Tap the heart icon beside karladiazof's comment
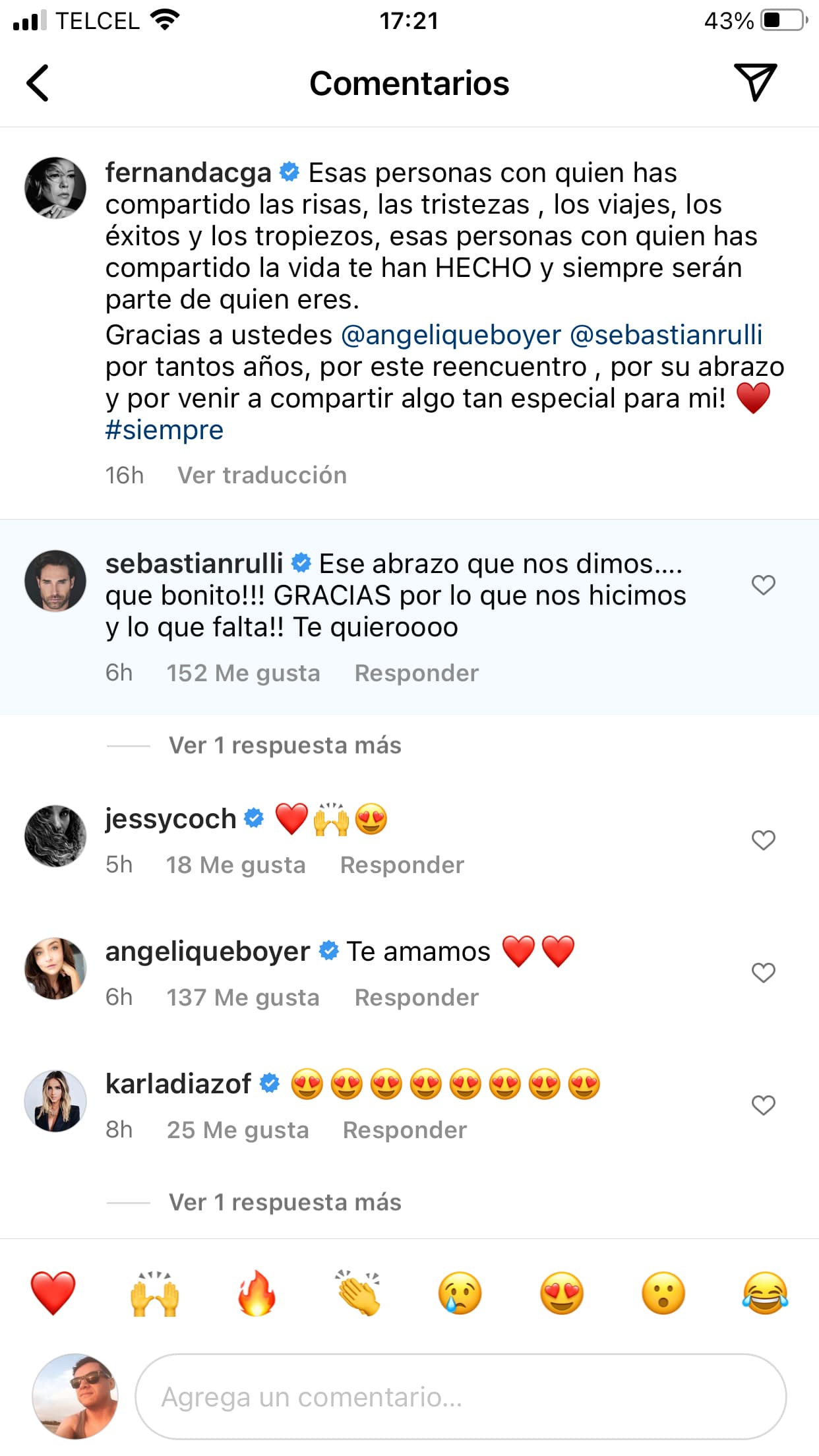This screenshot has height=1456, width=819. point(764,1104)
